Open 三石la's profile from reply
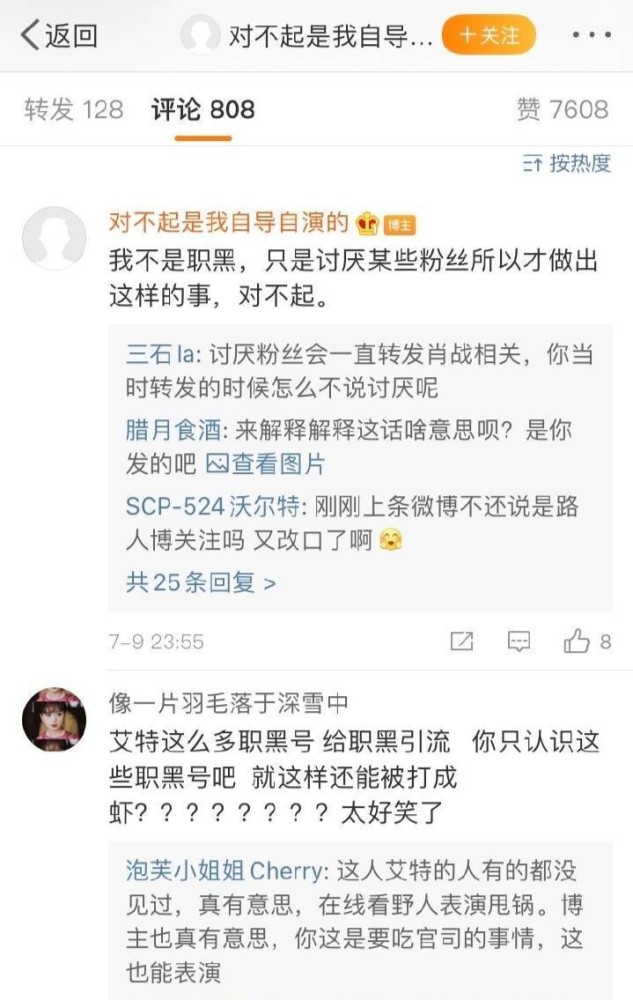Image resolution: width=633 pixels, height=1000 pixels. coord(164,355)
